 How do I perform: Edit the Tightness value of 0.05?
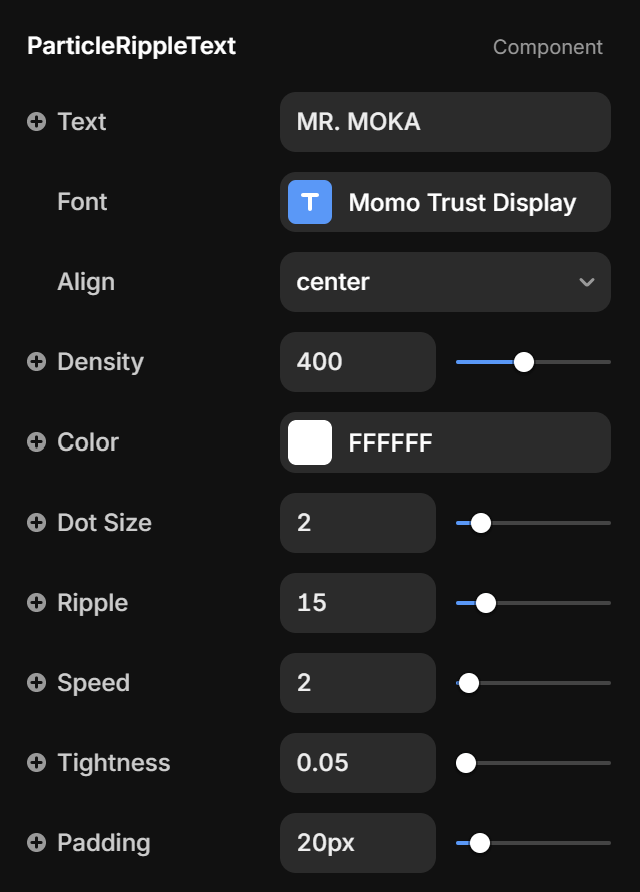[x=357, y=762]
